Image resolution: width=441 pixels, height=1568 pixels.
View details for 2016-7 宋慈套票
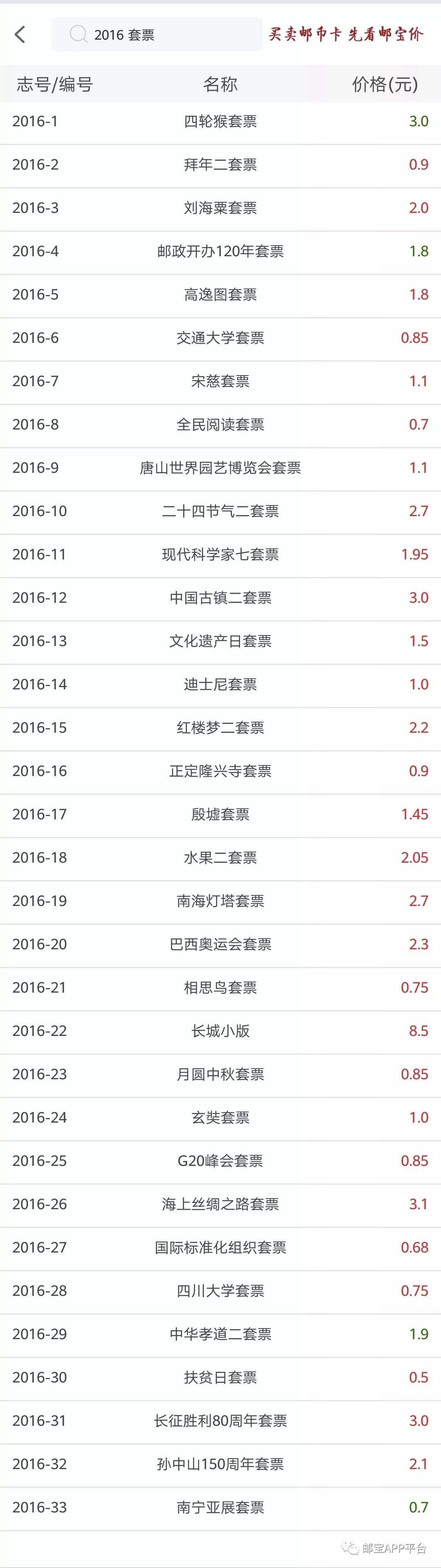220,382
